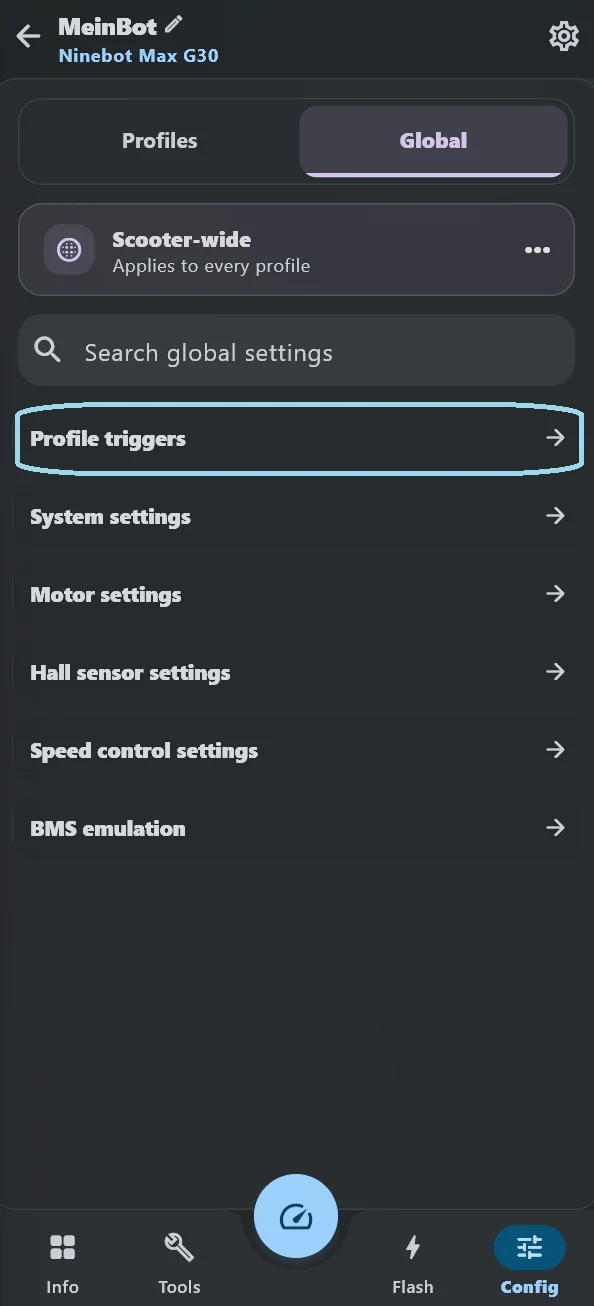Open System settings
This screenshot has width=594, height=1306.
tap(298, 516)
